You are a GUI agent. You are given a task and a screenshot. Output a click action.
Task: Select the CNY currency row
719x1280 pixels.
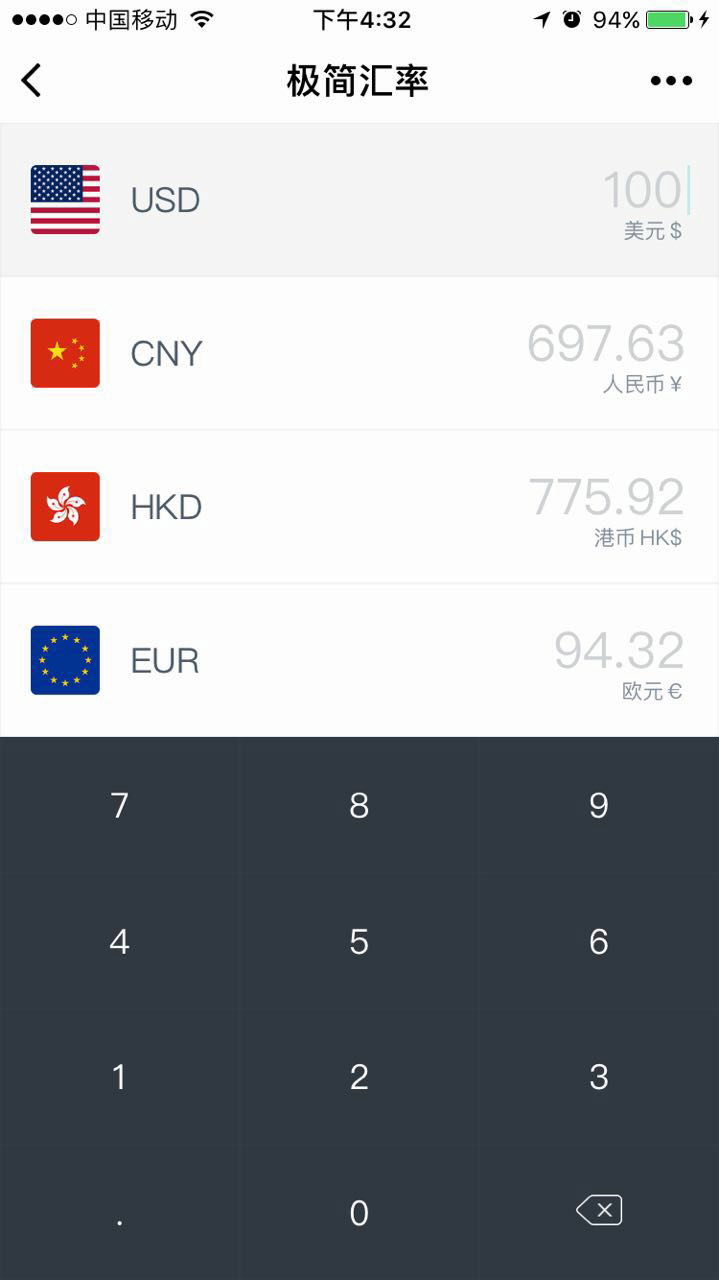pos(359,353)
